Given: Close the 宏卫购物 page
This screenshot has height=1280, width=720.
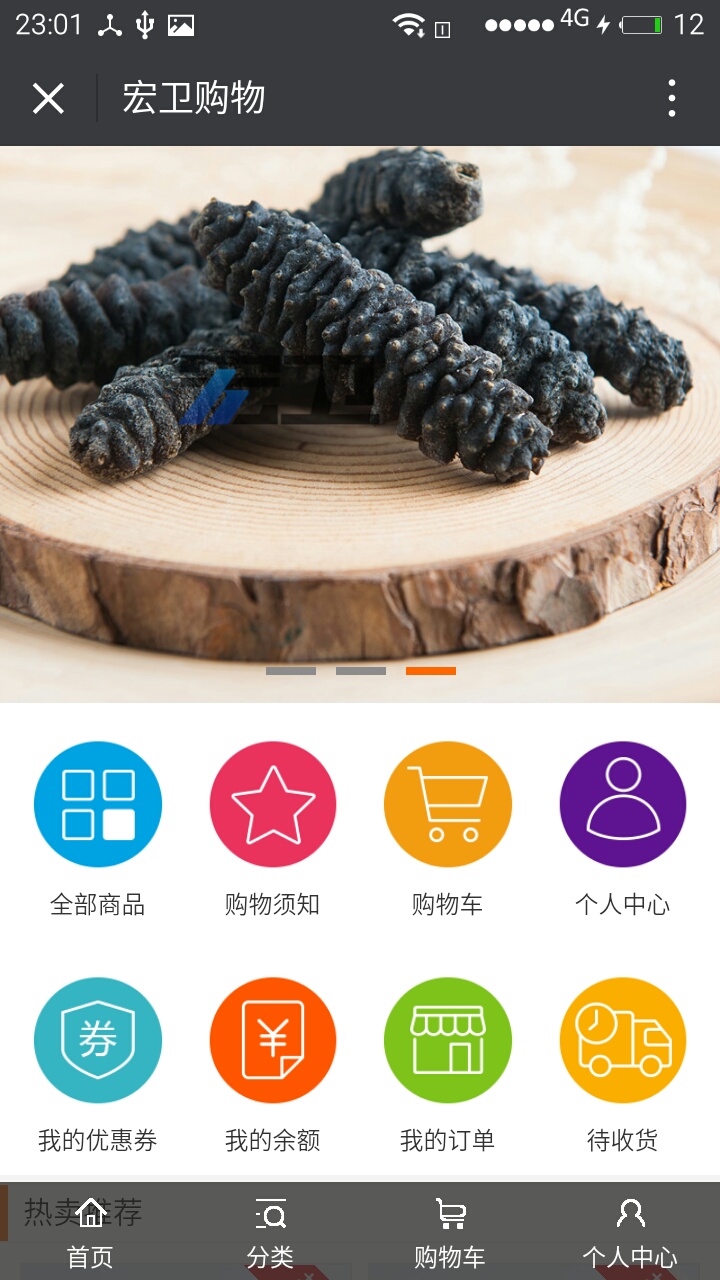Looking at the screenshot, I should [x=48, y=98].
